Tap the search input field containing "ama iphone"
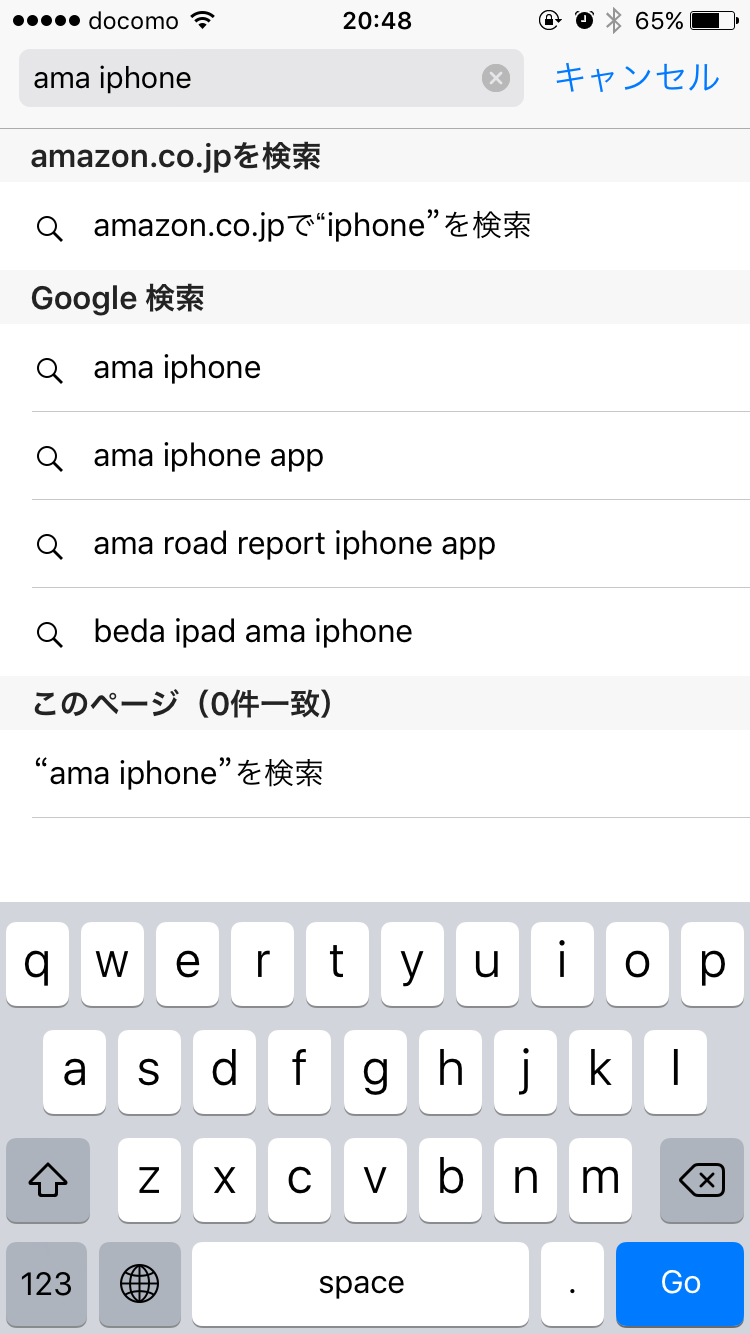Screen dimensions: 750x1334 [x=250, y=78]
